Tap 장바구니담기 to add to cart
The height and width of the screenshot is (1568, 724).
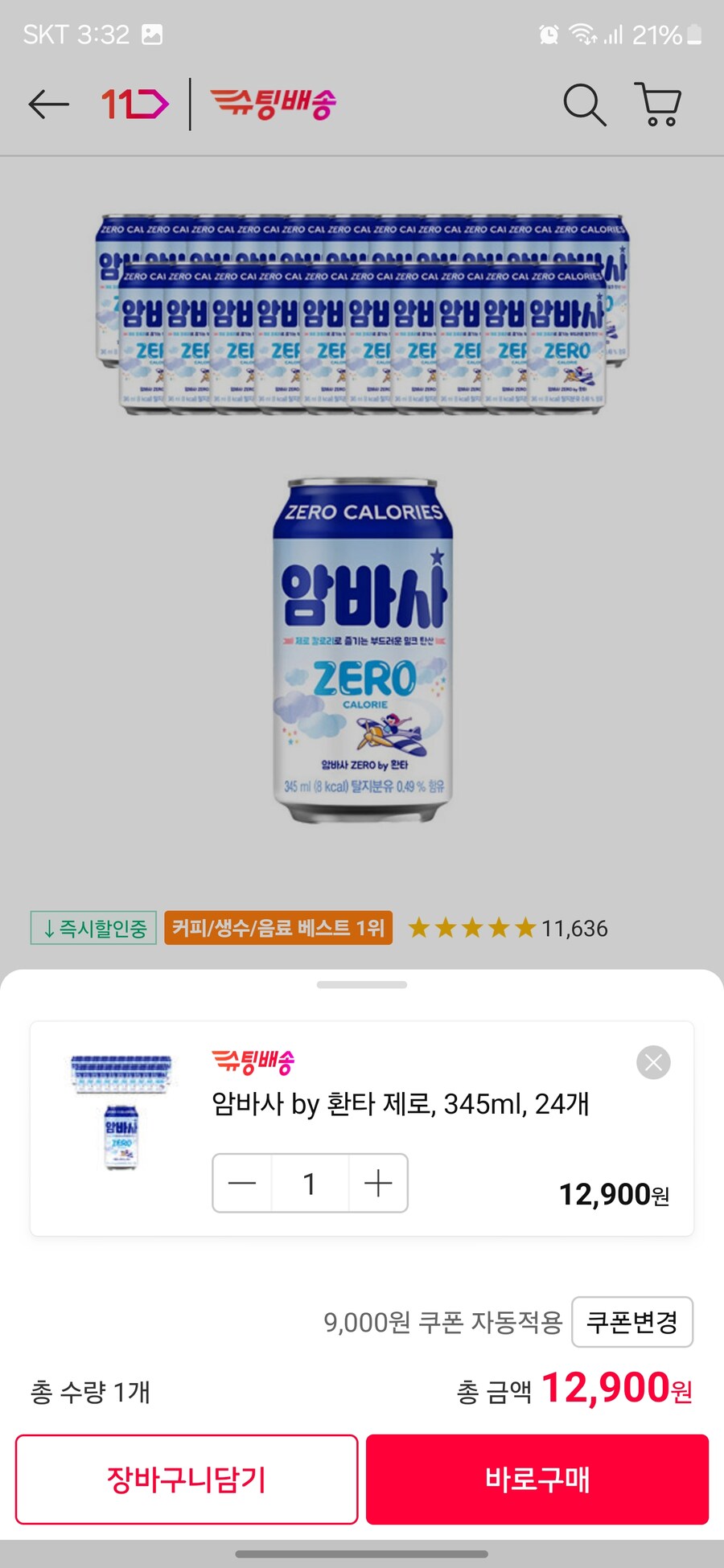click(x=187, y=1479)
